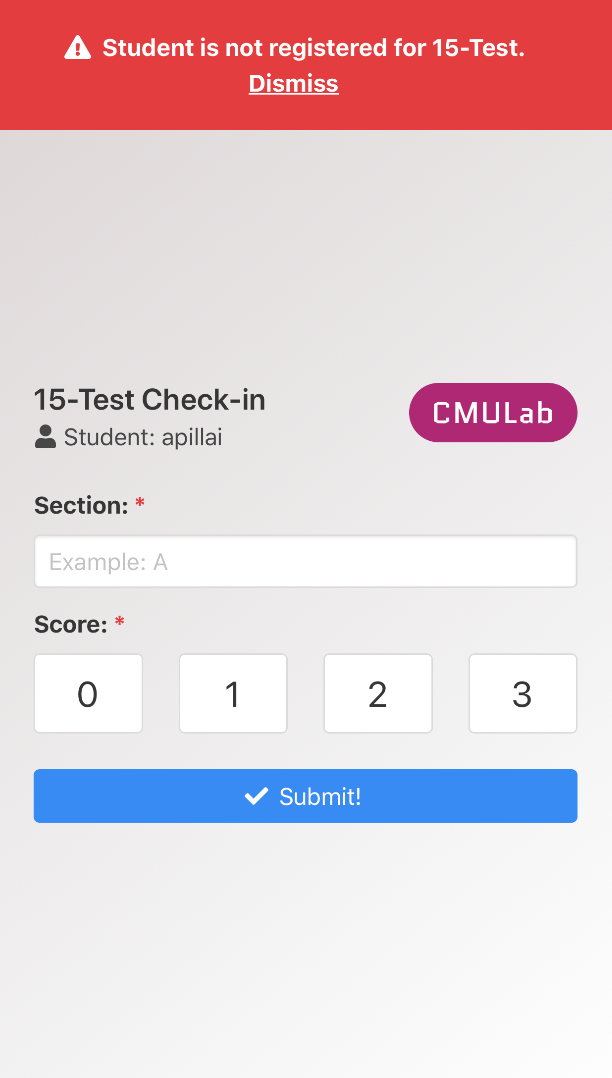Choose score 1
The image size is (612, 1078).
(233, 694)
